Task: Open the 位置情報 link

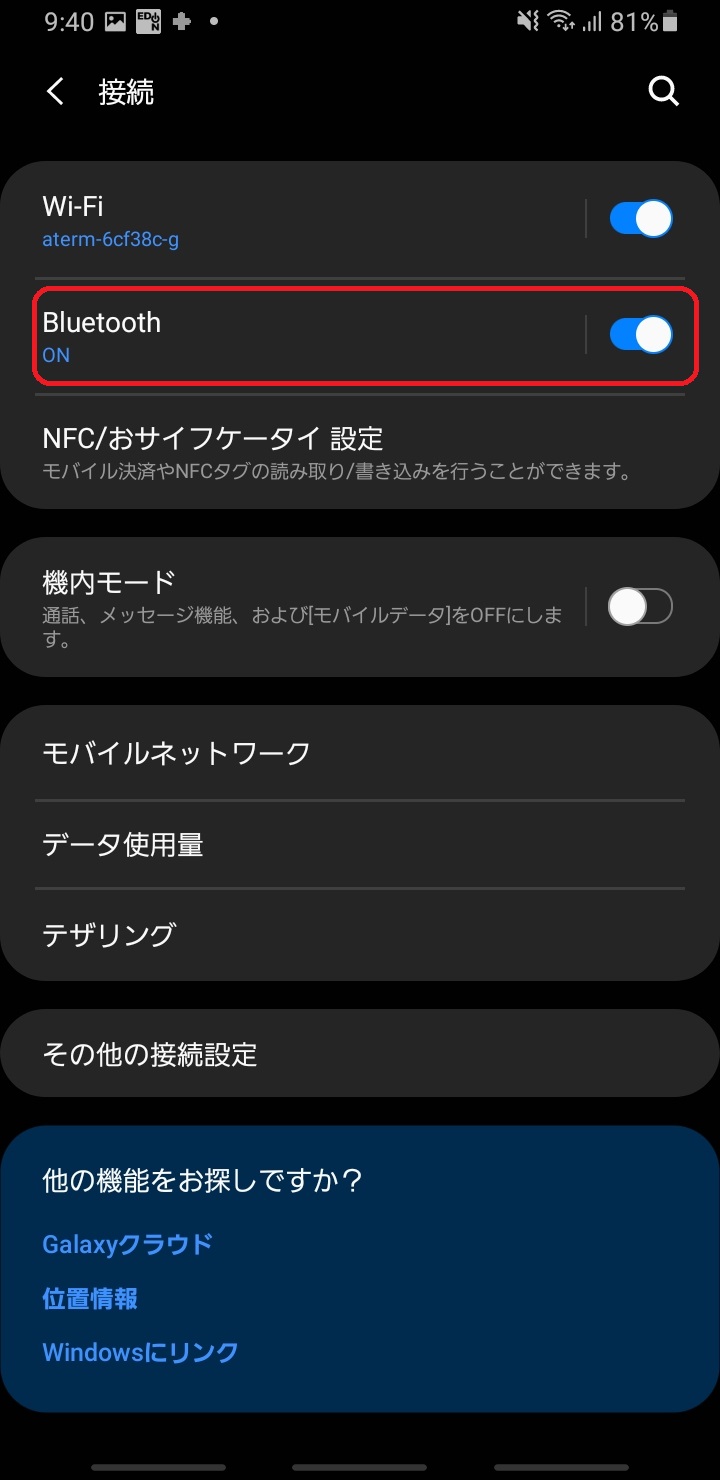Action: [90, 1299]
